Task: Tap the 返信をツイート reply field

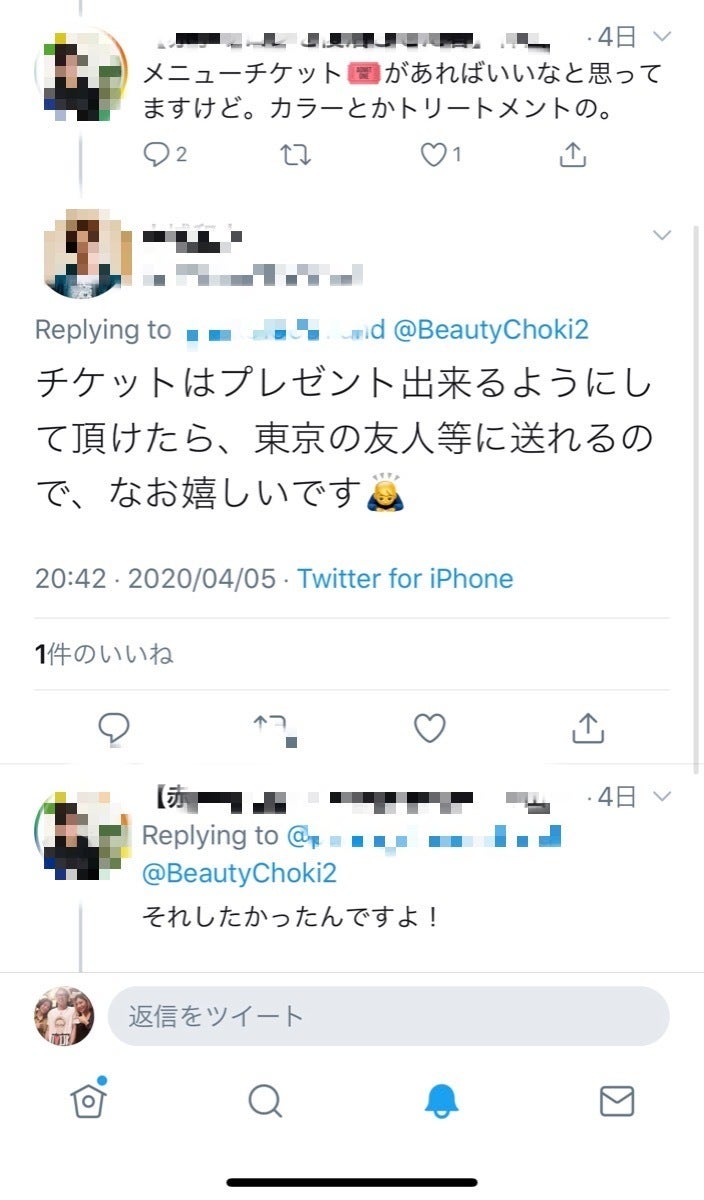Action: [x=388, y=1017]
